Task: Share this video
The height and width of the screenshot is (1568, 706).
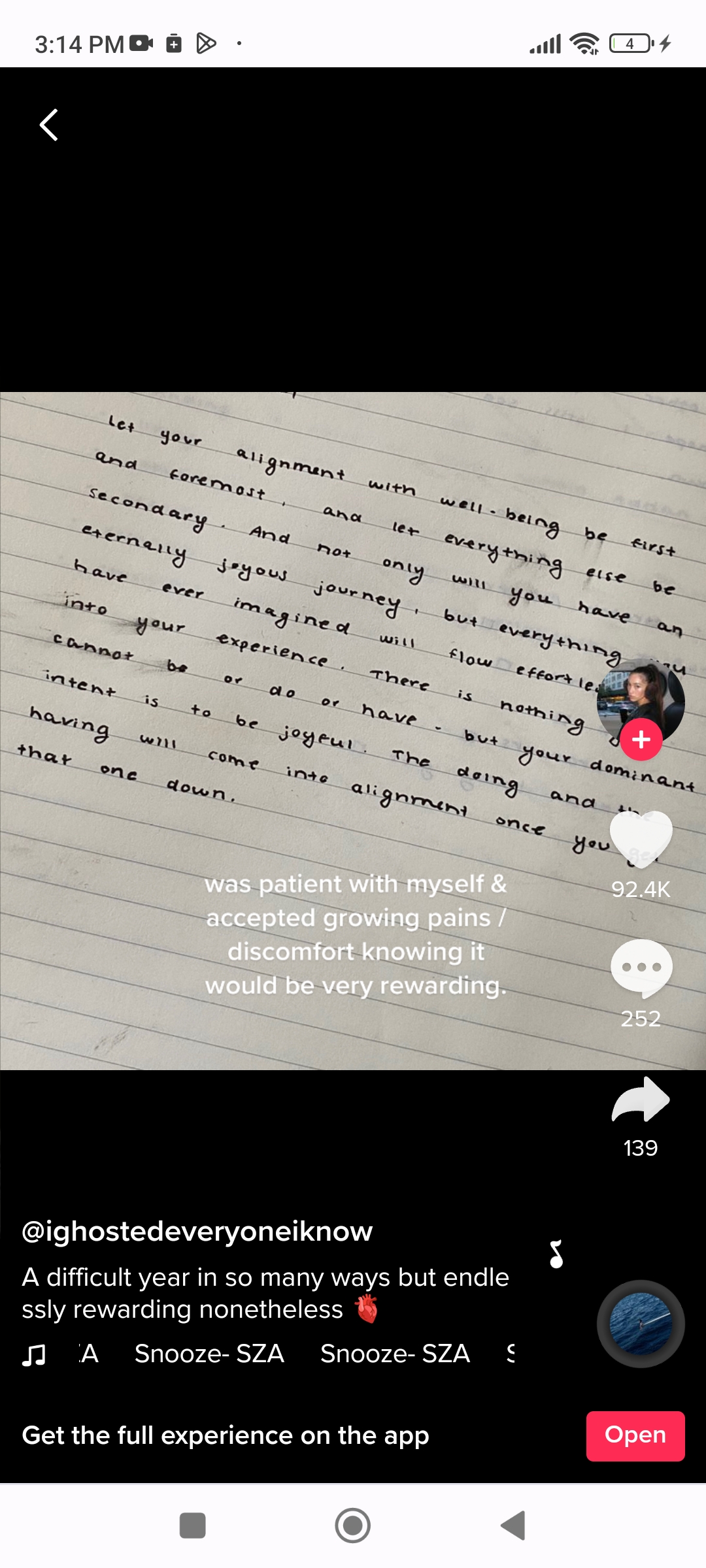Action: [641, 1100]
